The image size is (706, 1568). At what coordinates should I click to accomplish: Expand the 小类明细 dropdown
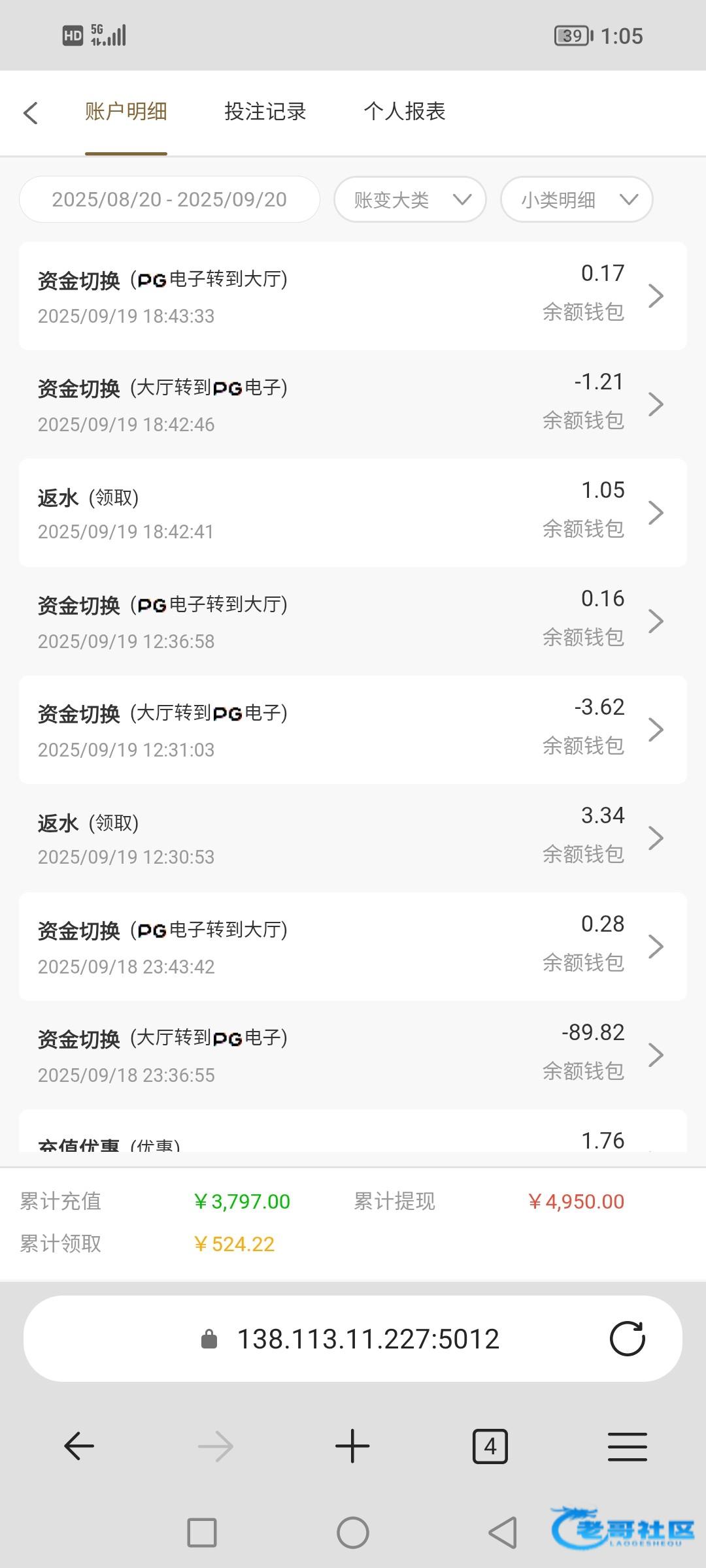[x=577, y=199]
